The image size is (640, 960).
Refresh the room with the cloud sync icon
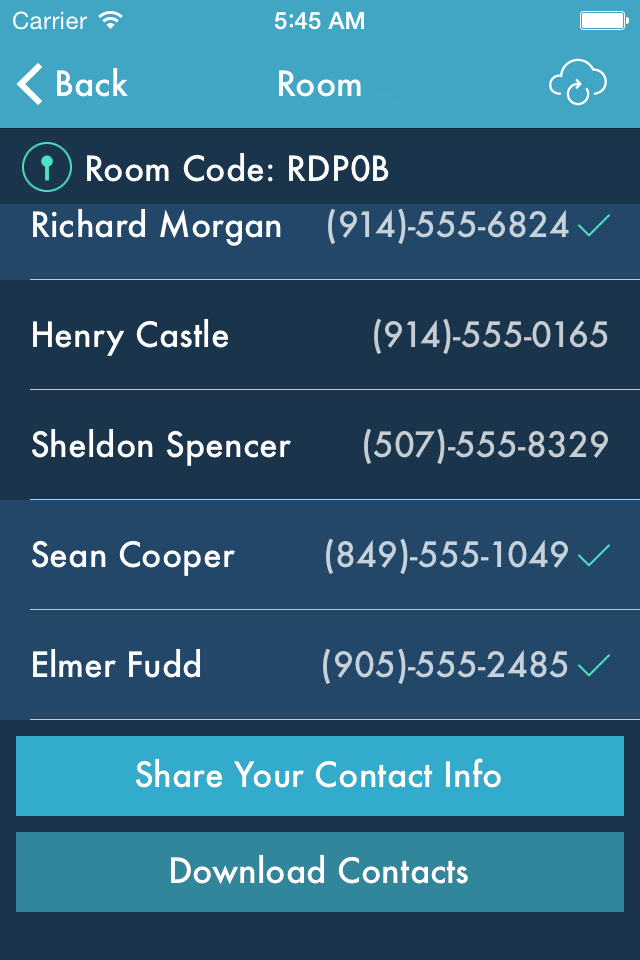click(x=578, y=85)
